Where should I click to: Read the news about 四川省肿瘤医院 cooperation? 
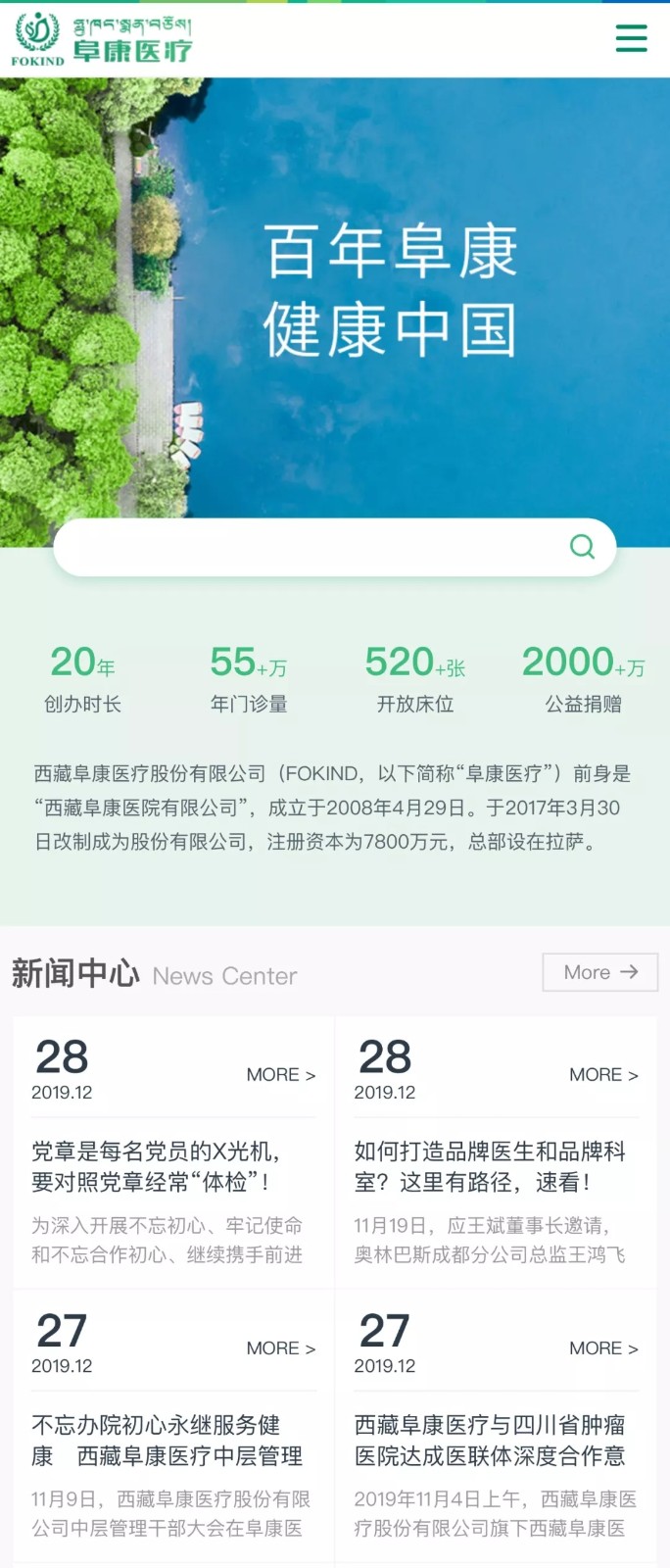click(x=490, y=1440)
